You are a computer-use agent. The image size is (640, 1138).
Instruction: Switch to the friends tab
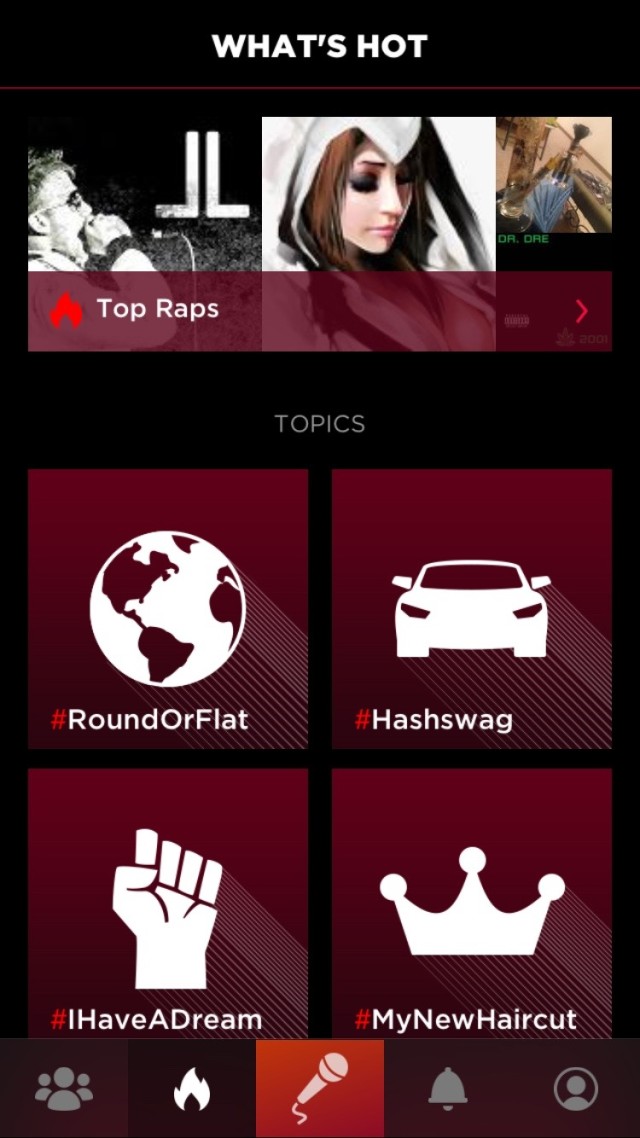point(64,1089)
